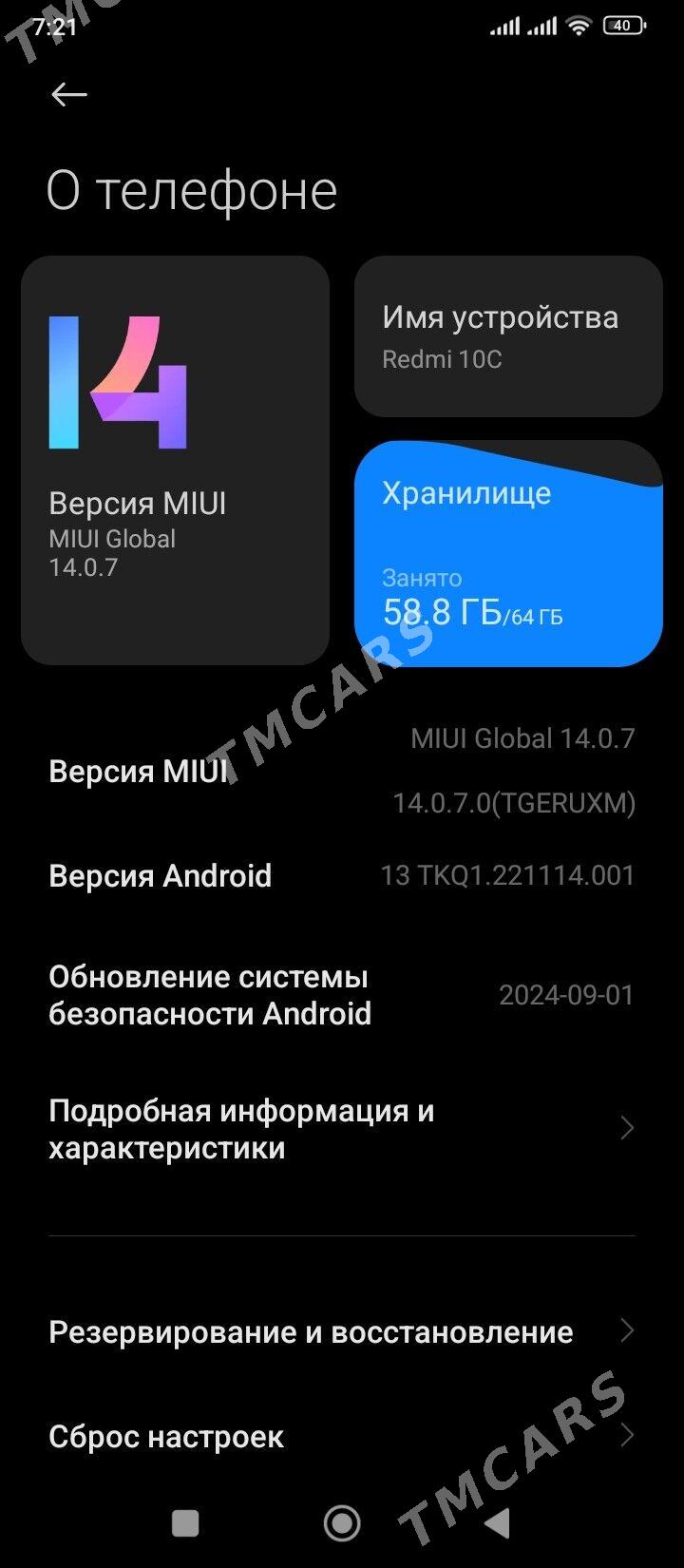Open Подробная информация и характеристики
Image resolution: width=684 pixels, height=1568 pixels.
(x=342, y=1129)
